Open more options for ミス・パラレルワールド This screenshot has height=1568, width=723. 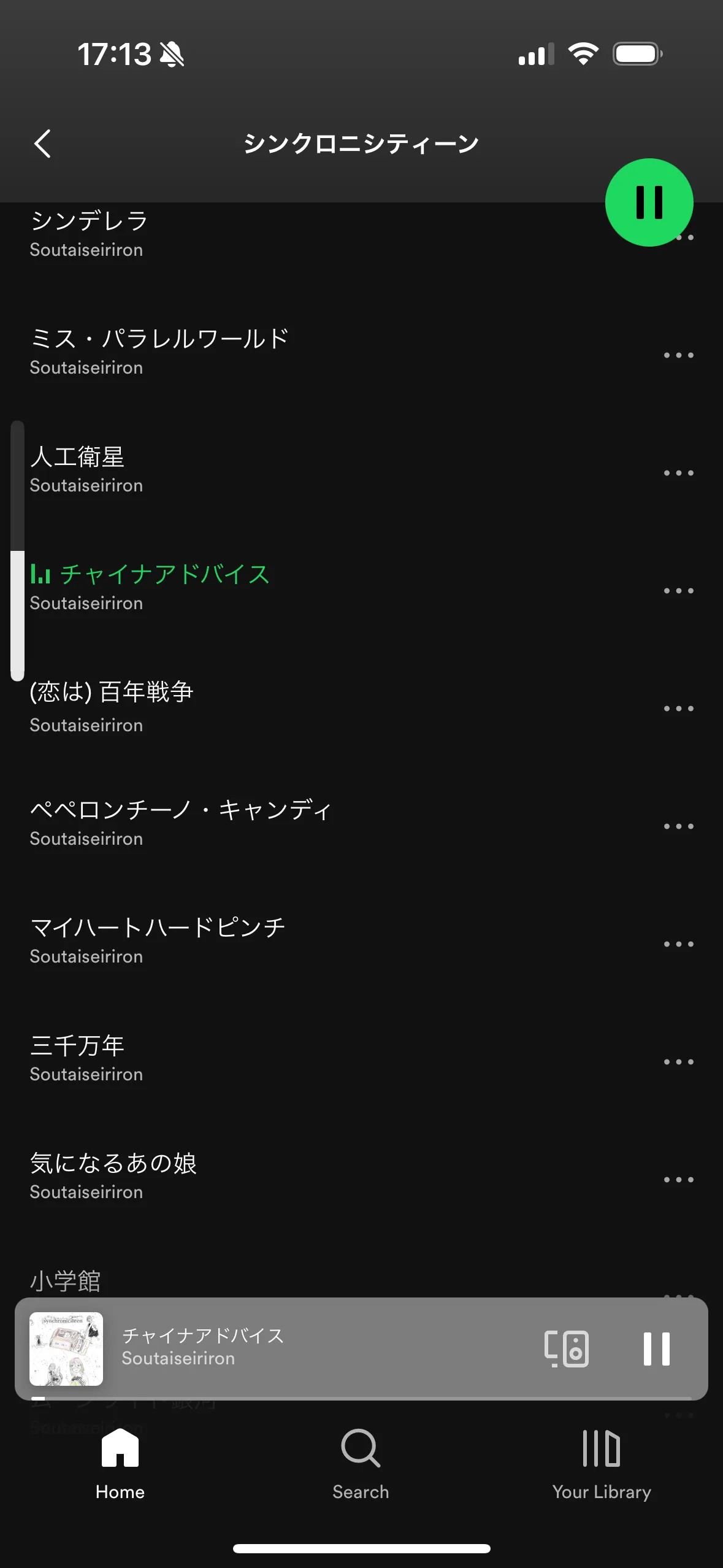(x=678, y=355)
